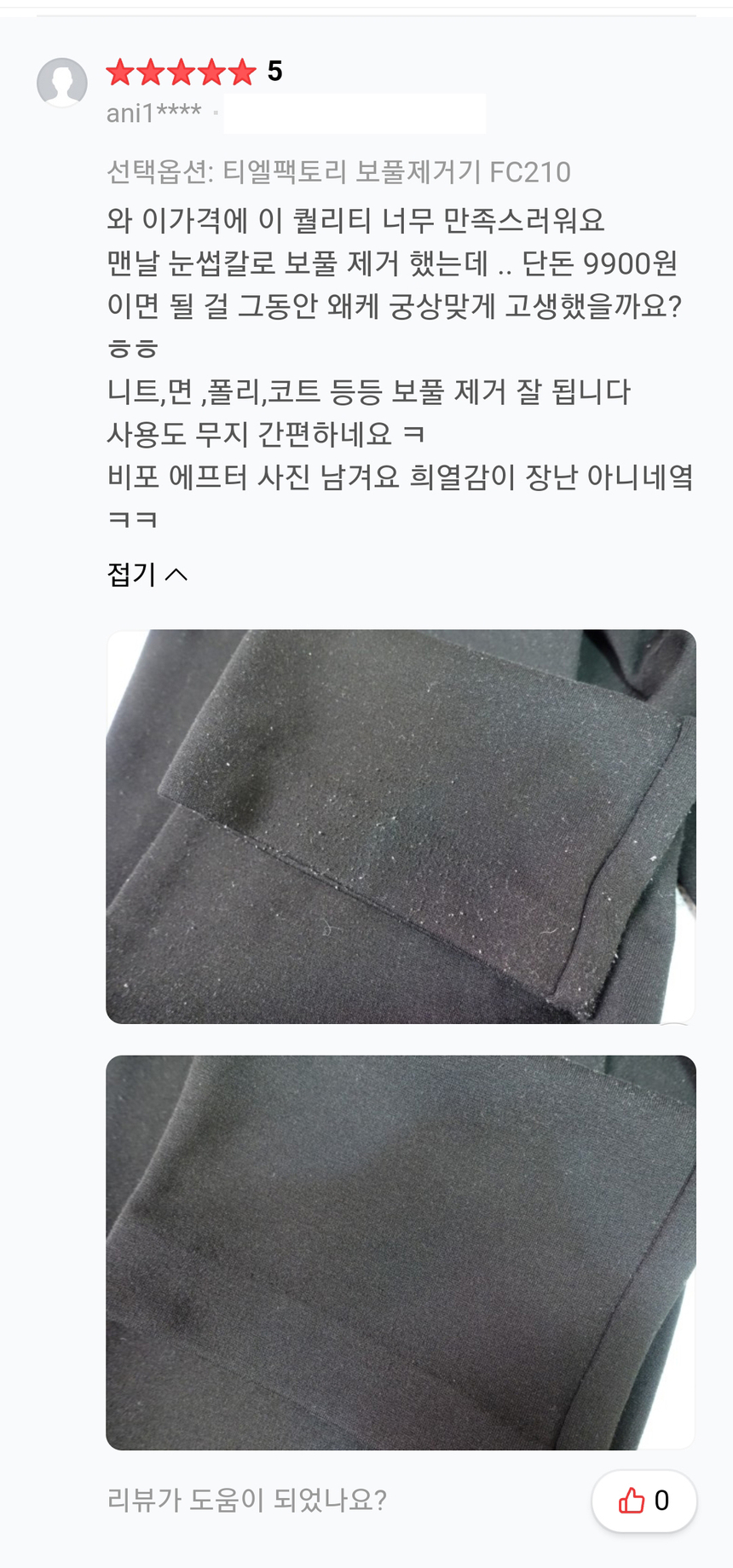The height and width of the screenshot is (1568, 733).
Task: Collapse the review with 접기
Action: point(130,574)
